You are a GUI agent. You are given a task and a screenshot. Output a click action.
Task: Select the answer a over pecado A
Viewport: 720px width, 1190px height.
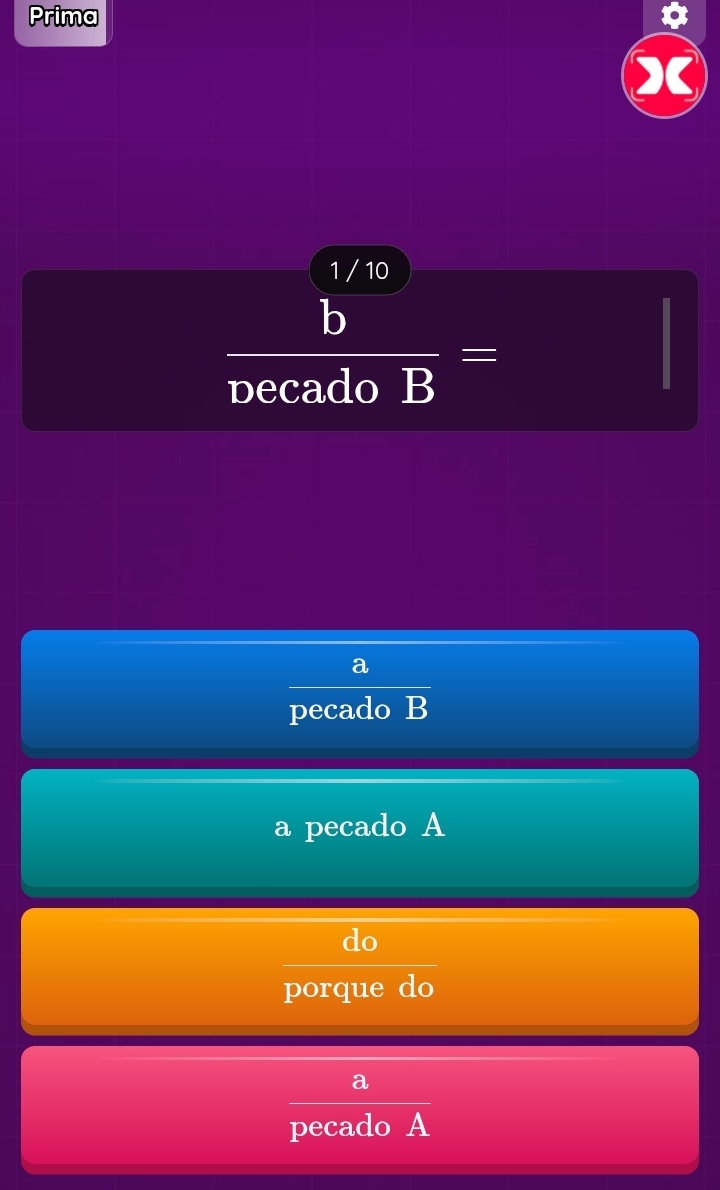tap(360, 1104)
